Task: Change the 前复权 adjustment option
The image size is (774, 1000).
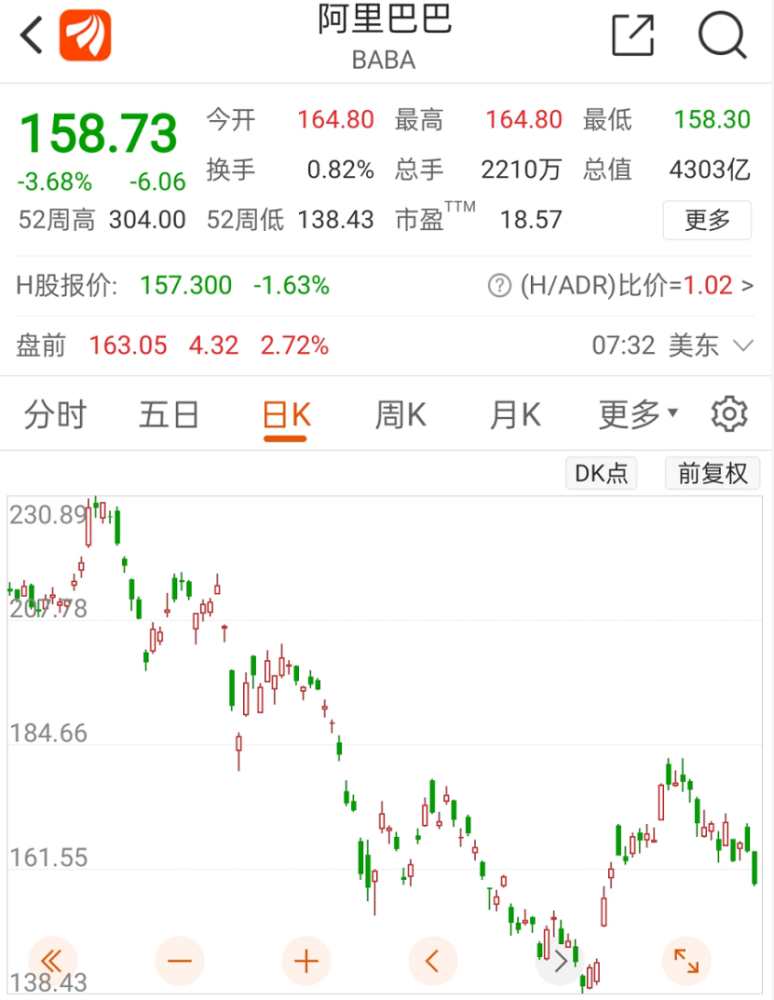Action: 712,473
